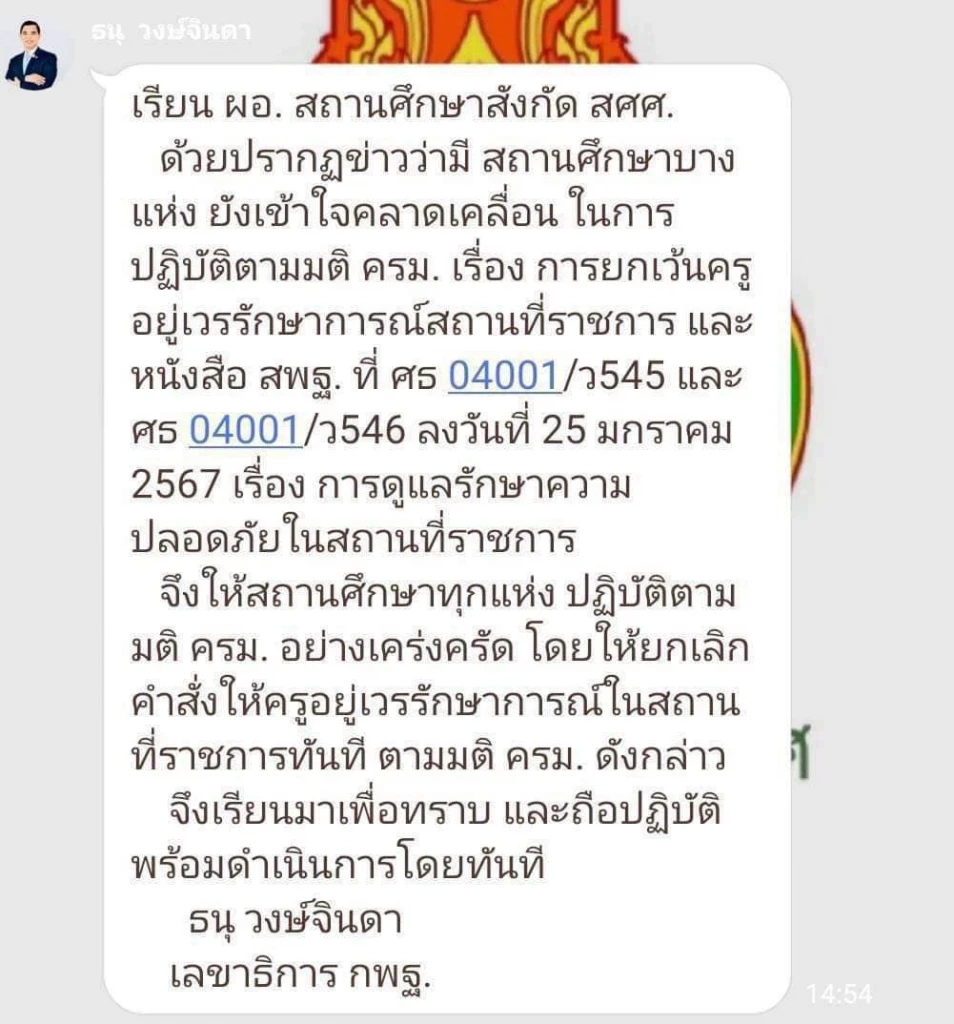The image size is (954, 1024).
Task: Click the contact name ธนุ วงษ์จินดา
Action: point(170,30)
